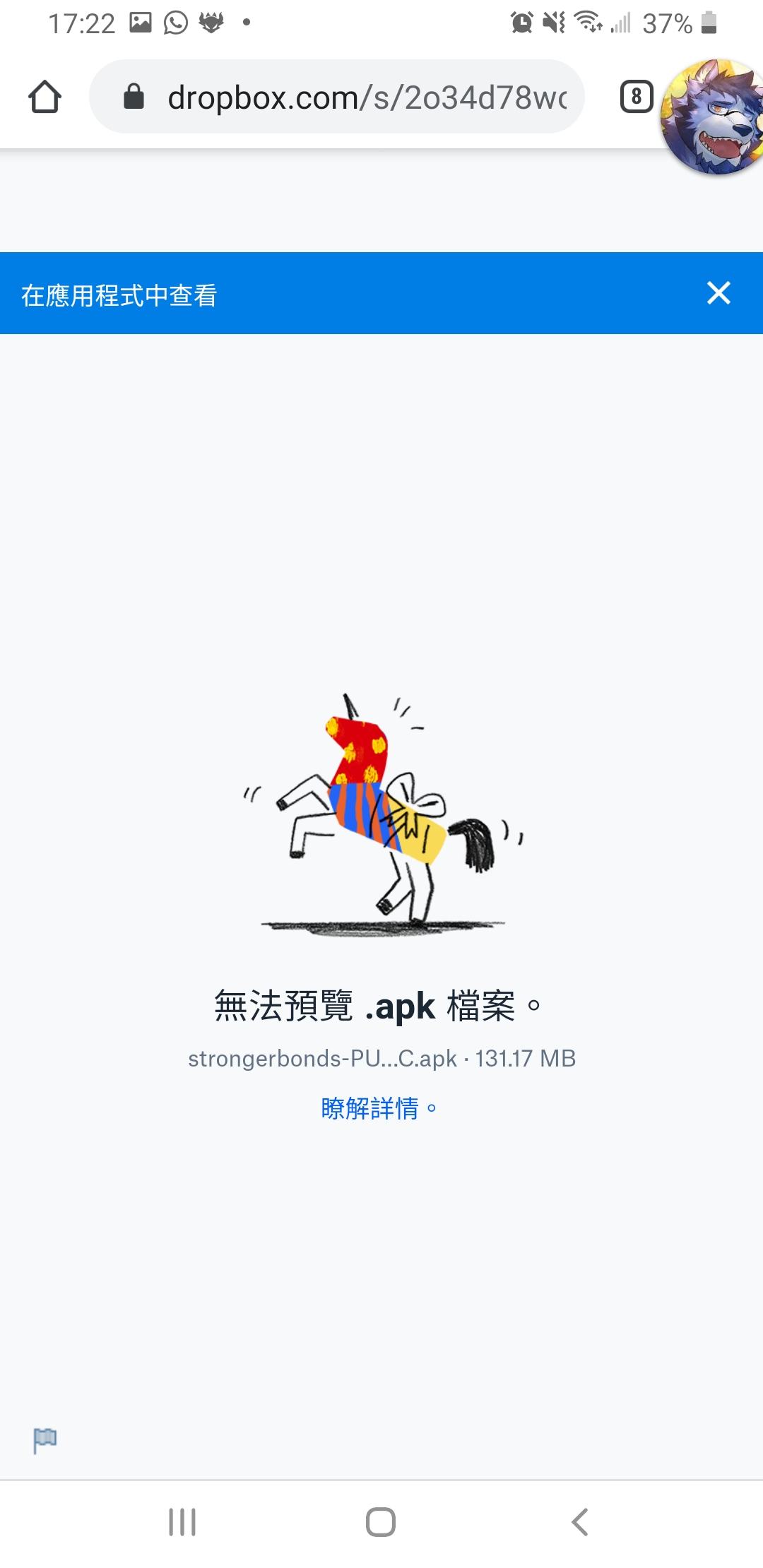
Task: Dismiss the blue app banner
Action: pyautogui.click(x=718, y=293)
